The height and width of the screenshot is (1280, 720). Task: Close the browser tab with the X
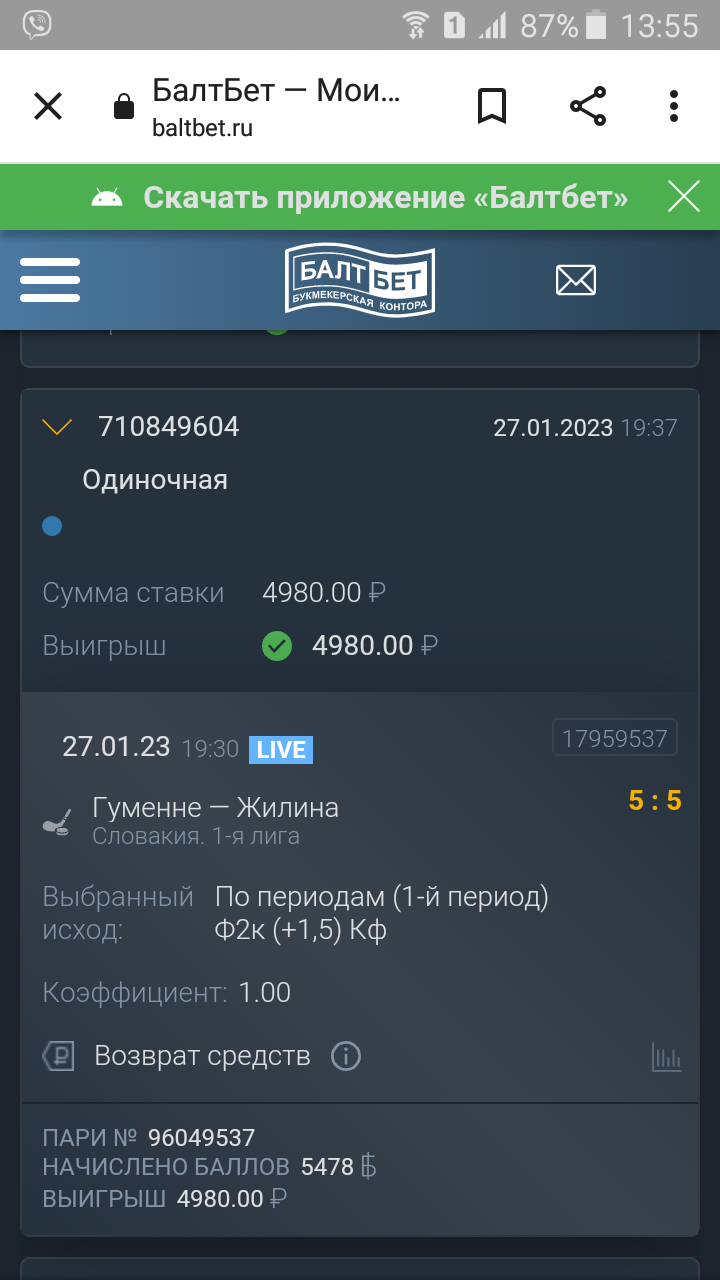click(x=48, y=106)
